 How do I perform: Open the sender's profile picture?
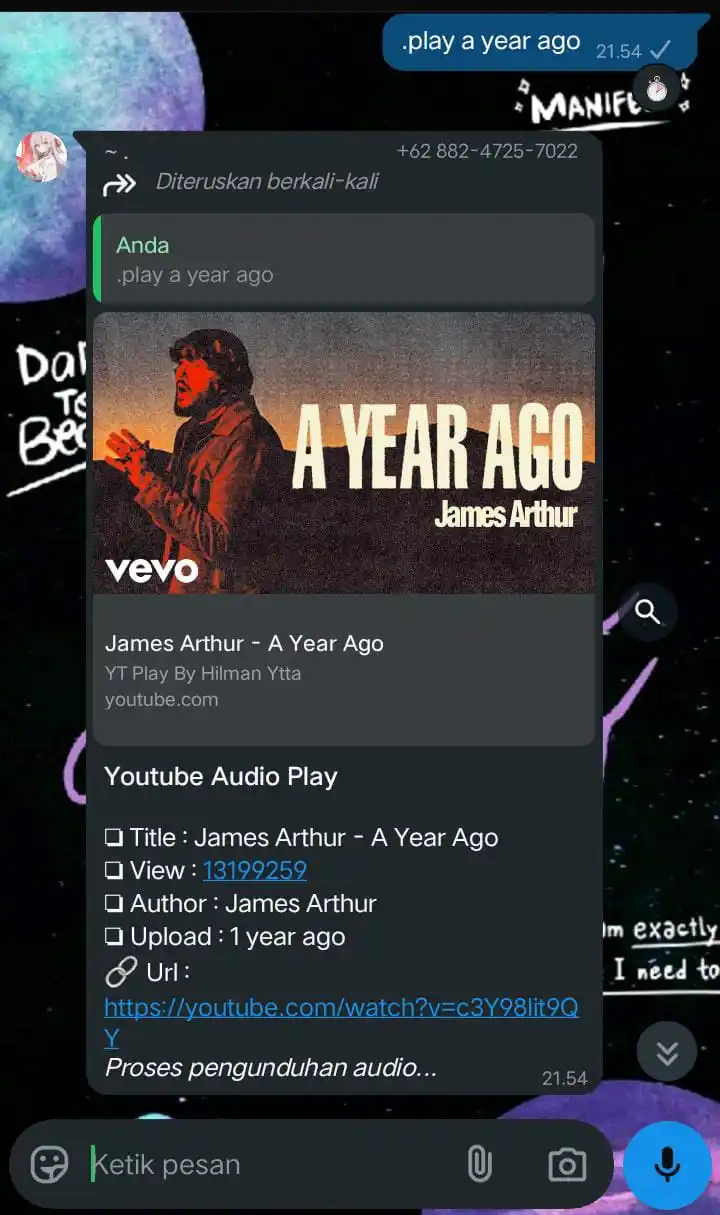point(42,157)
